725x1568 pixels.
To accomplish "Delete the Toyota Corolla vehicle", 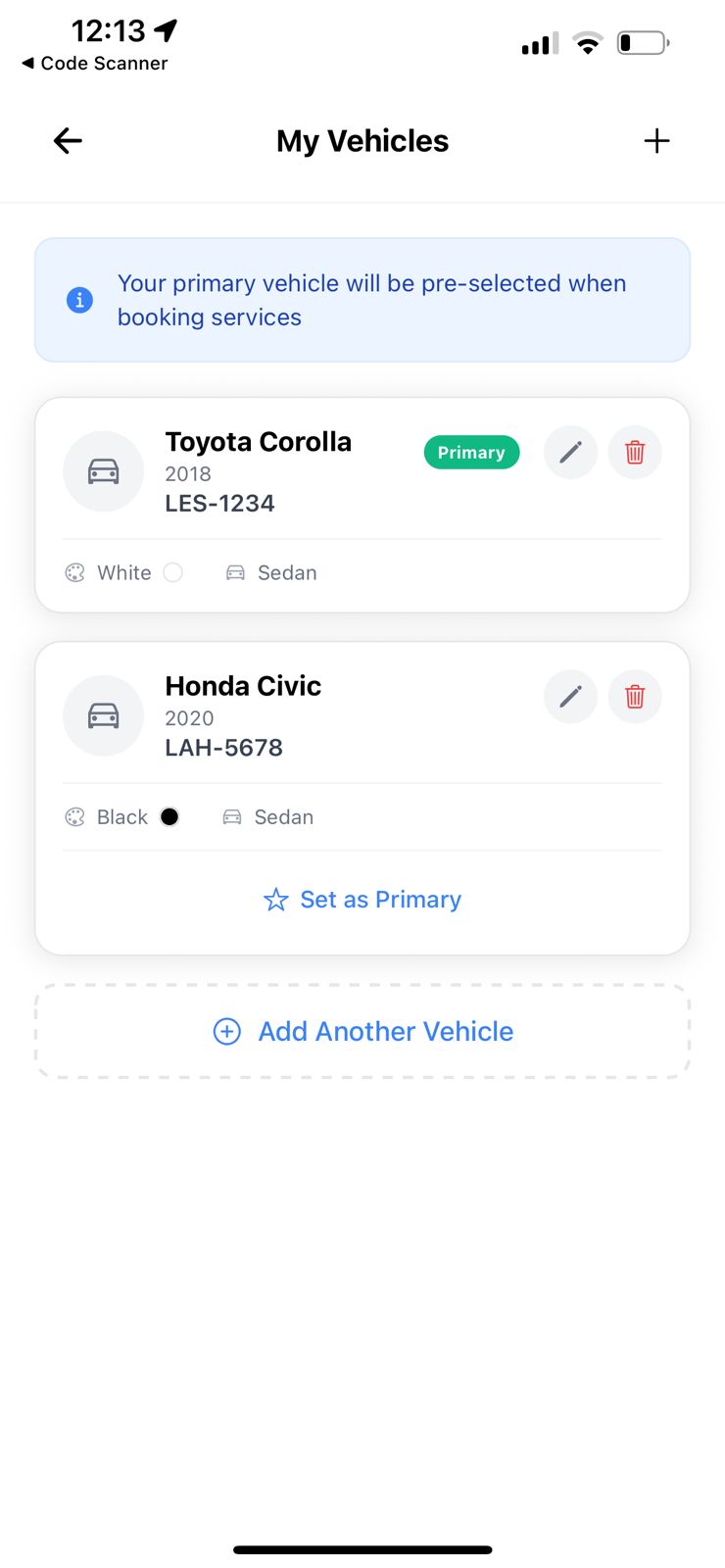I will 635,453.
